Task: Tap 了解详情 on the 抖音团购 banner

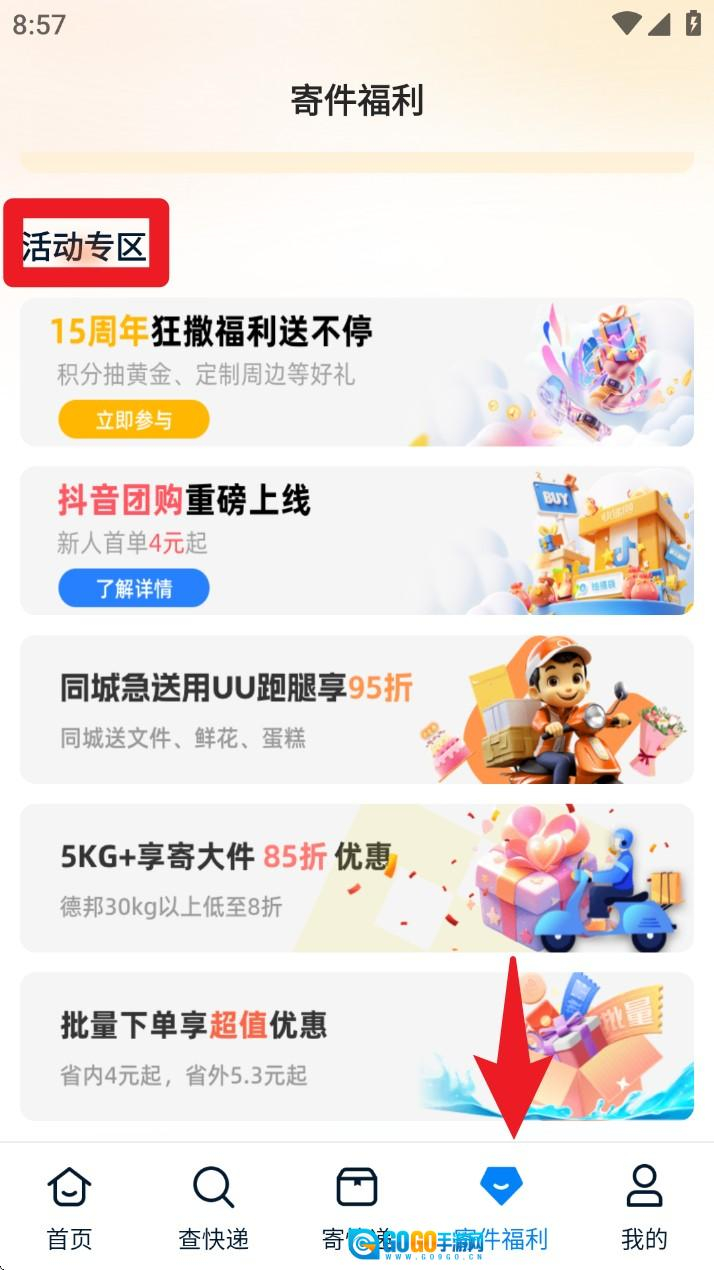Action: coord(133,588)
